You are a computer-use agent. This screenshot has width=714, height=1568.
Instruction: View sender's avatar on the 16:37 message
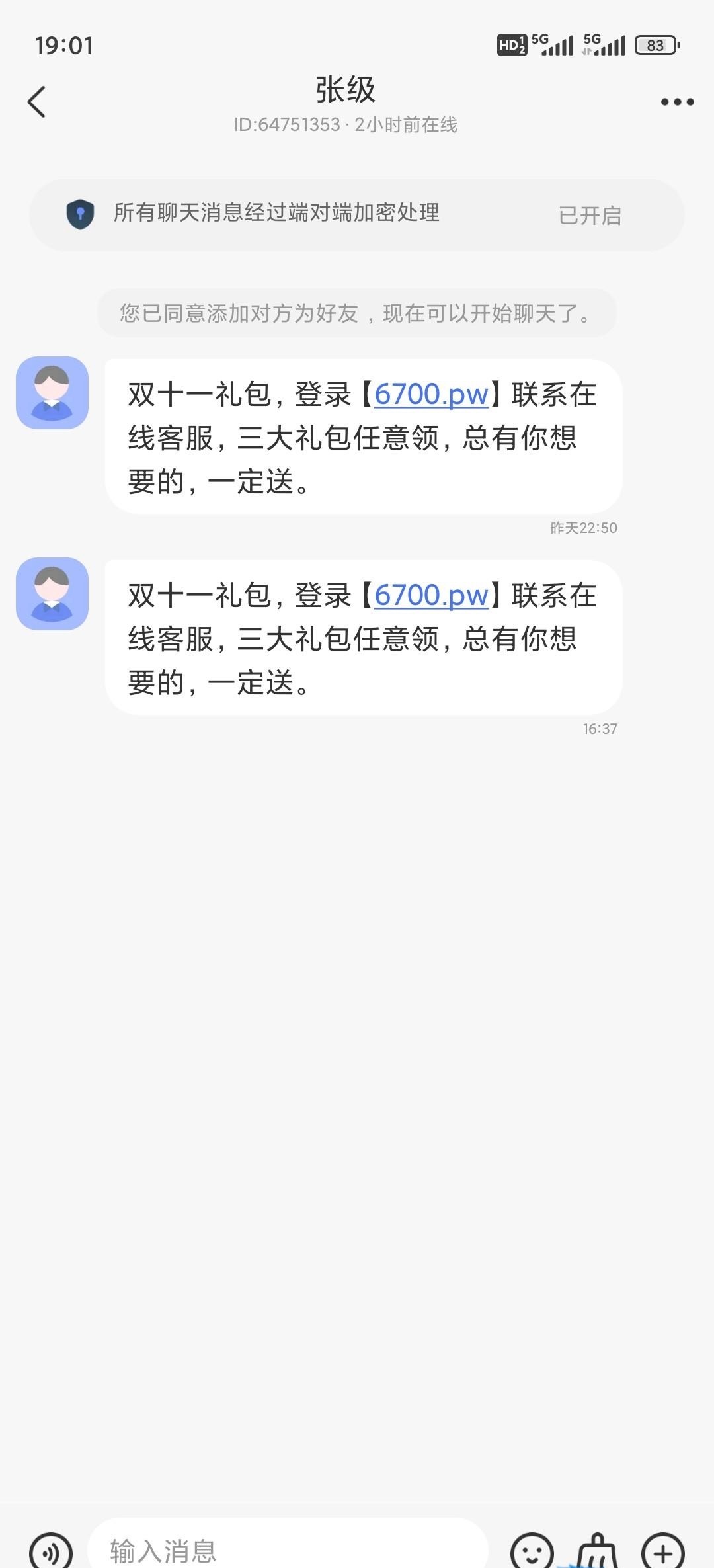click(x=52, y=594)
